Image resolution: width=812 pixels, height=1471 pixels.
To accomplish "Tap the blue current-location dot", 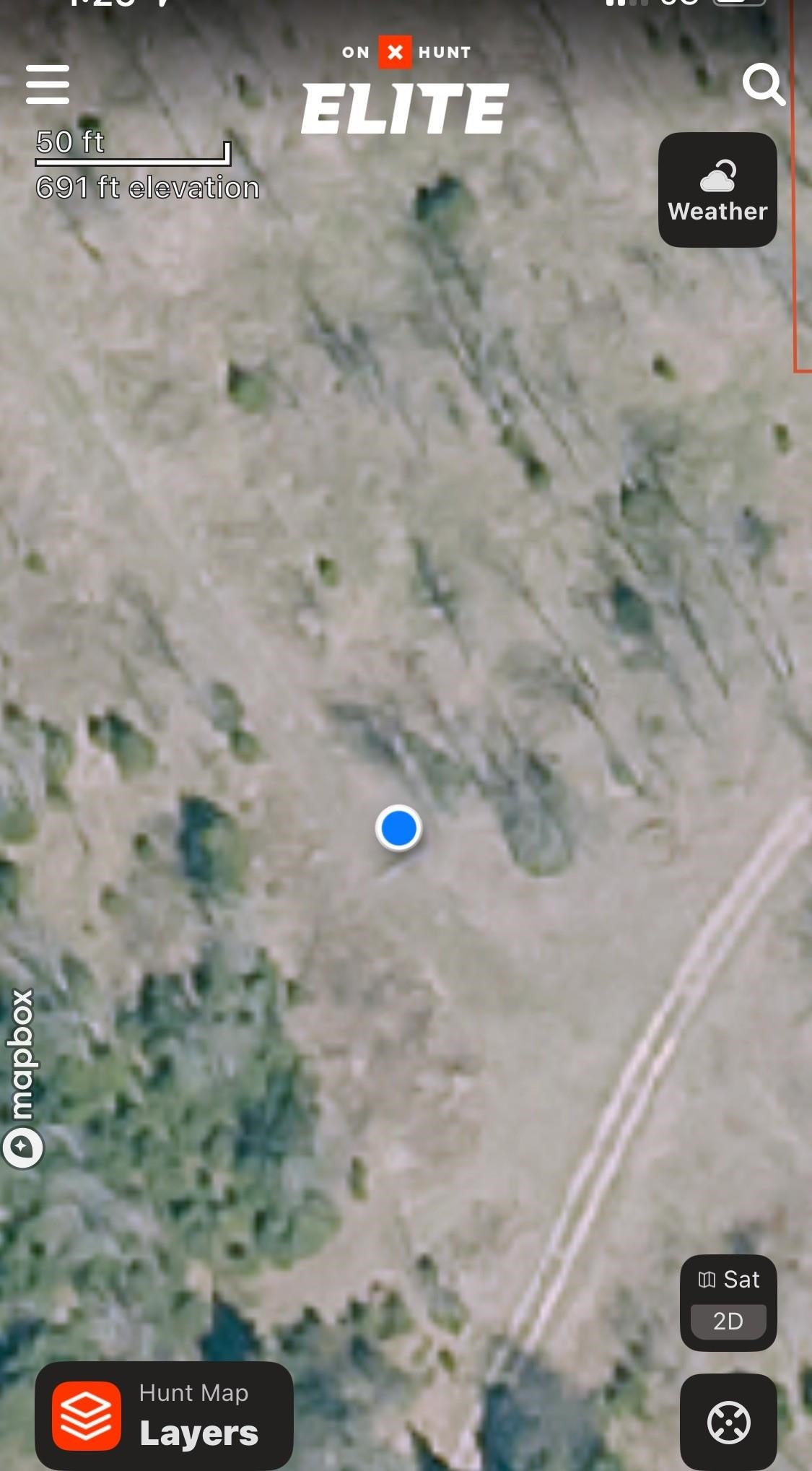I will click(398, 828).
